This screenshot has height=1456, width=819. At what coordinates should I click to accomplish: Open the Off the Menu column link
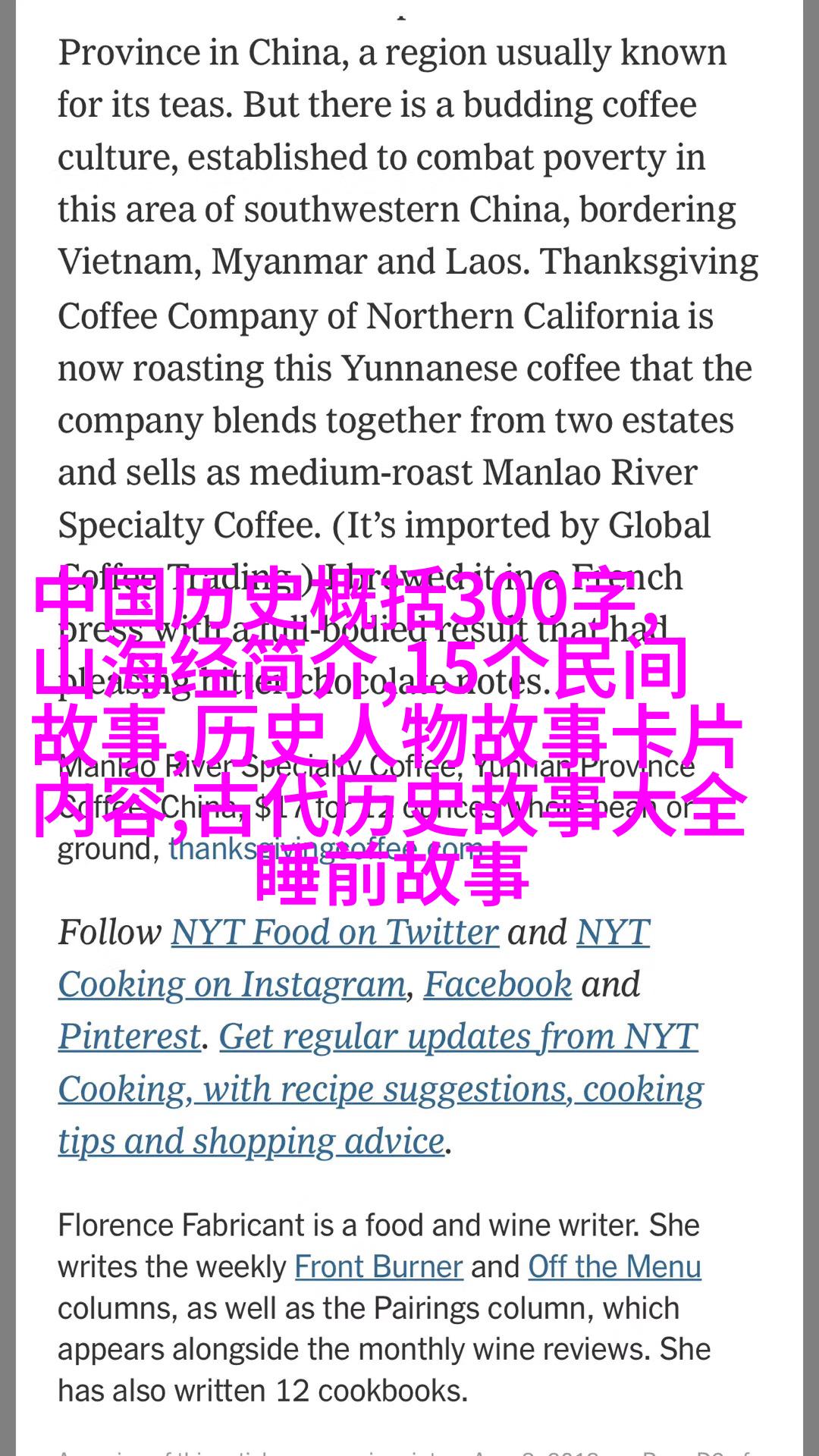(614, 1266)
